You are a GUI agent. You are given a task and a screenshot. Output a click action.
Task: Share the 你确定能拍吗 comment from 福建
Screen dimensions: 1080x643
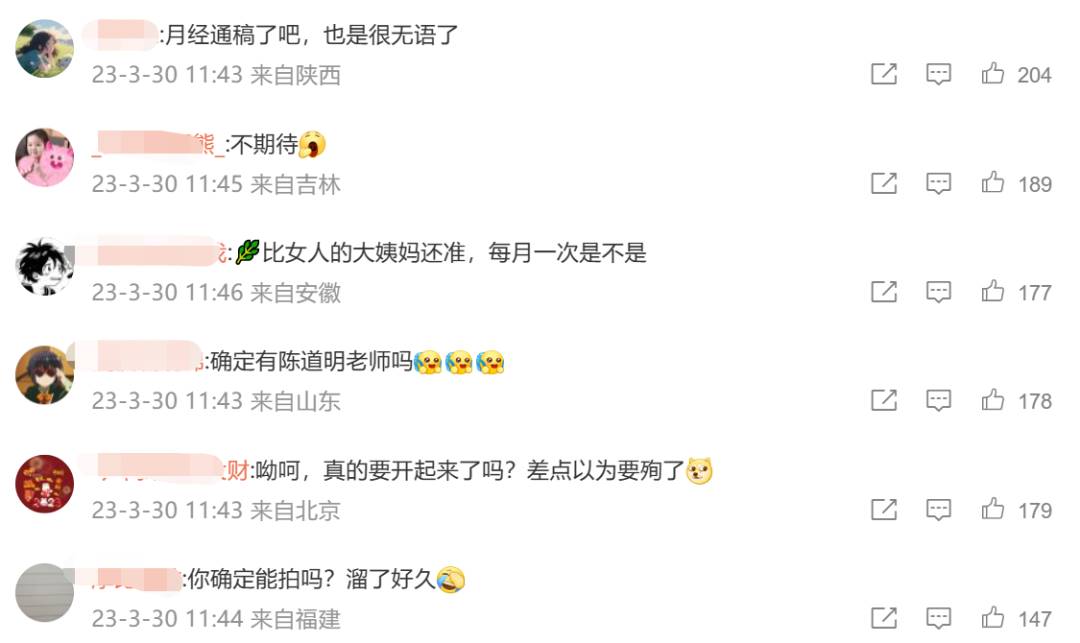pos(884,618)
